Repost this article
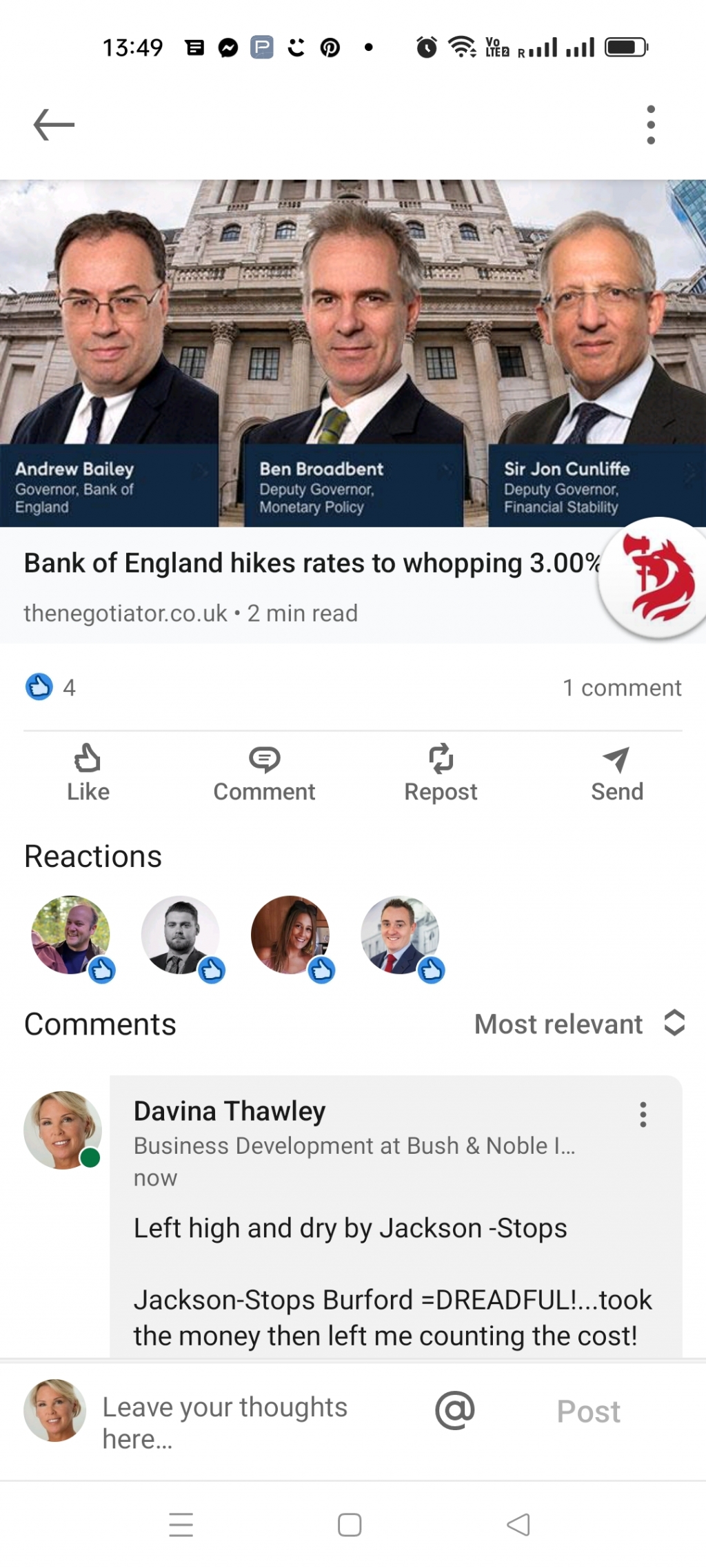Viewport: 706px width, 1568px height. pyautogui.click(x=441, y=773)
